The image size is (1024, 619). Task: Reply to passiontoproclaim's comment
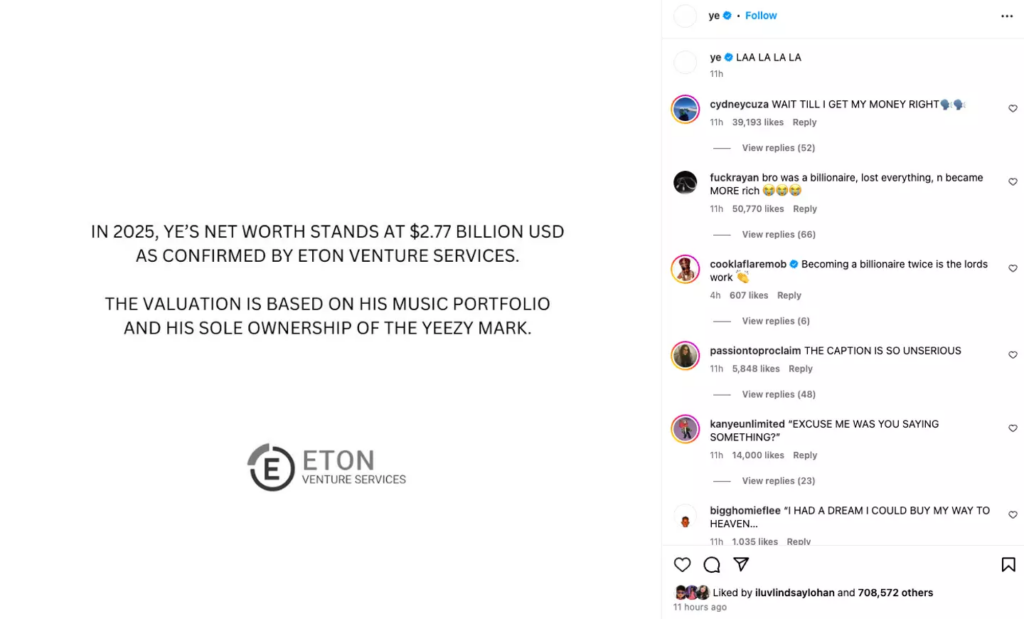[800, 369]
